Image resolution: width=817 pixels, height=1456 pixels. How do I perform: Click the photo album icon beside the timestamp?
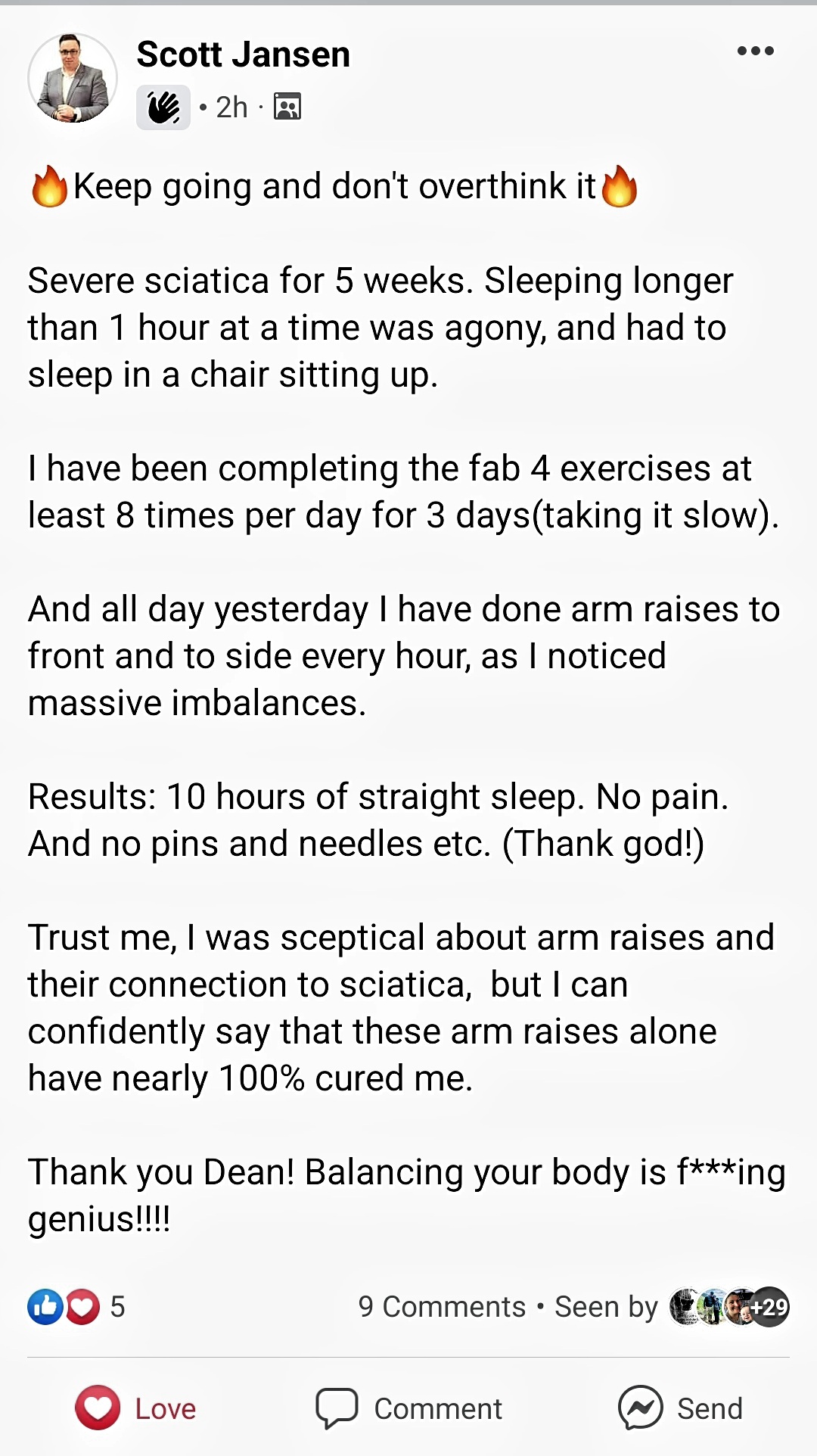pyautogui.click(x=288, y=106)
